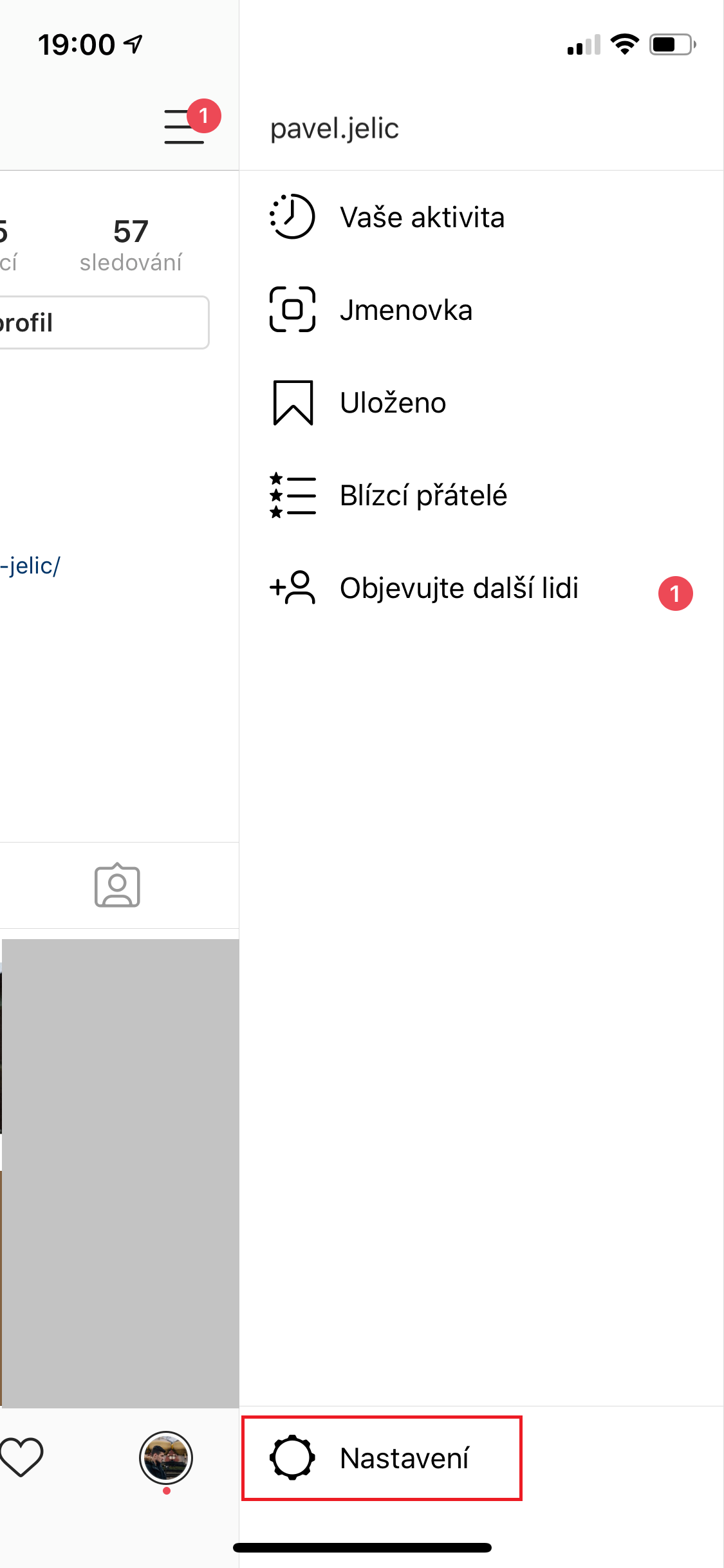Tap the 57 sledování following count
Image resolution: width=724 pixels, height=1568 pixels.
tap(131, 245)
